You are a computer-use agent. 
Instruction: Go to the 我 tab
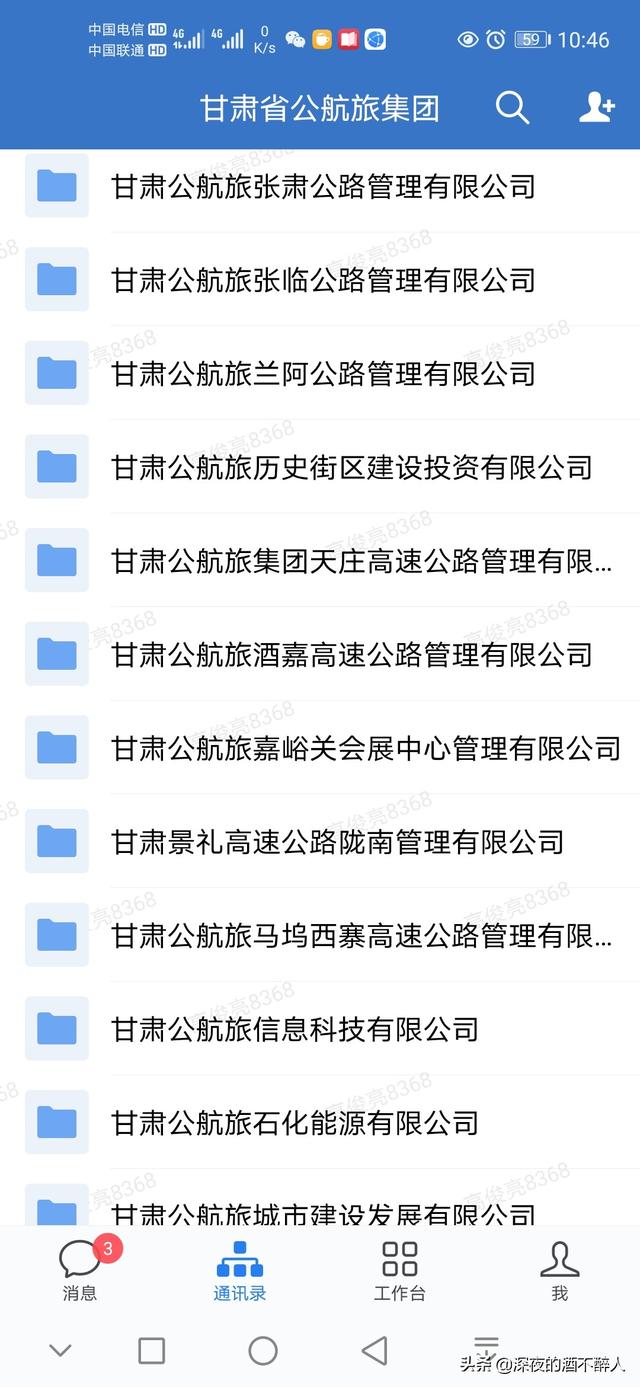[x=560, y=1268]
